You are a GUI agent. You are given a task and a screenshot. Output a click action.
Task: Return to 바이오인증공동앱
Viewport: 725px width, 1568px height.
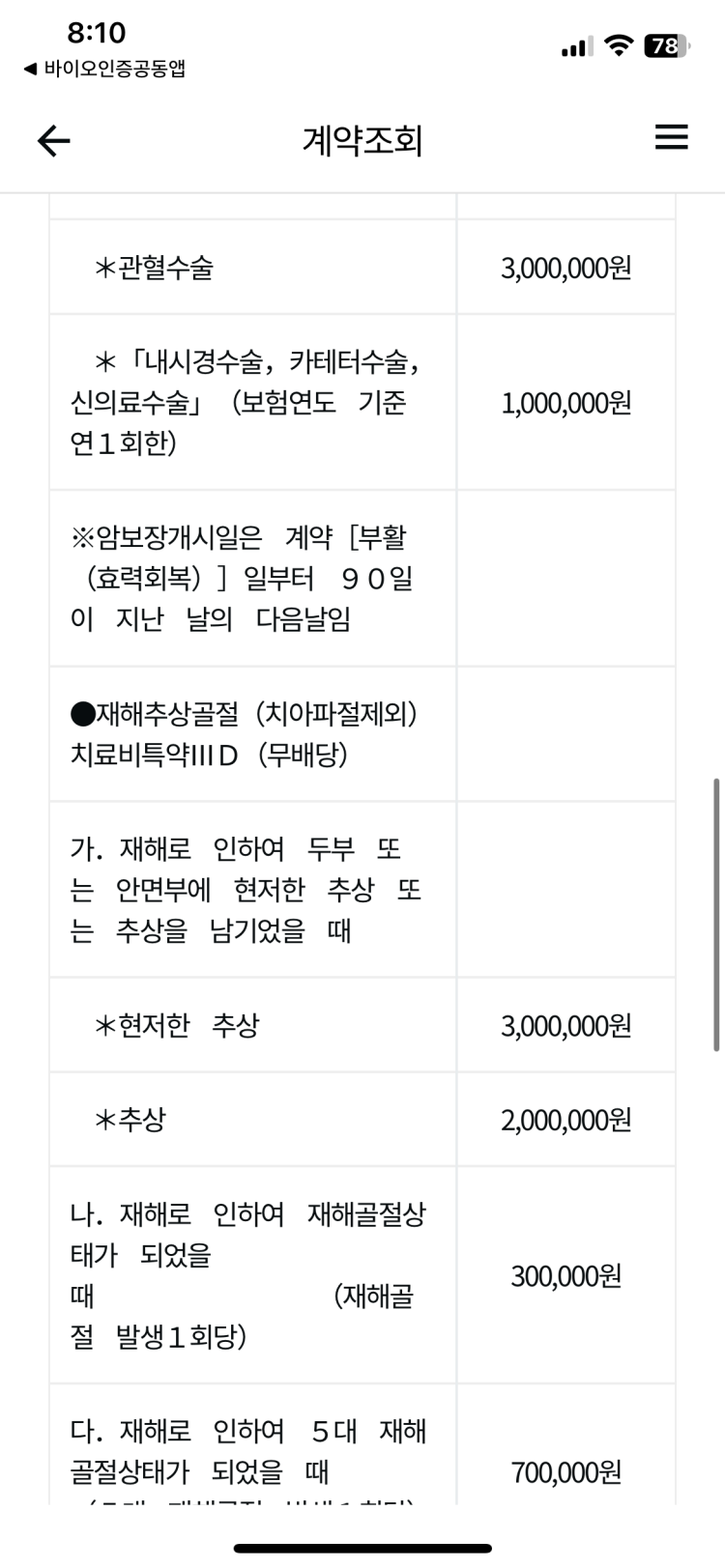(104, 69)
